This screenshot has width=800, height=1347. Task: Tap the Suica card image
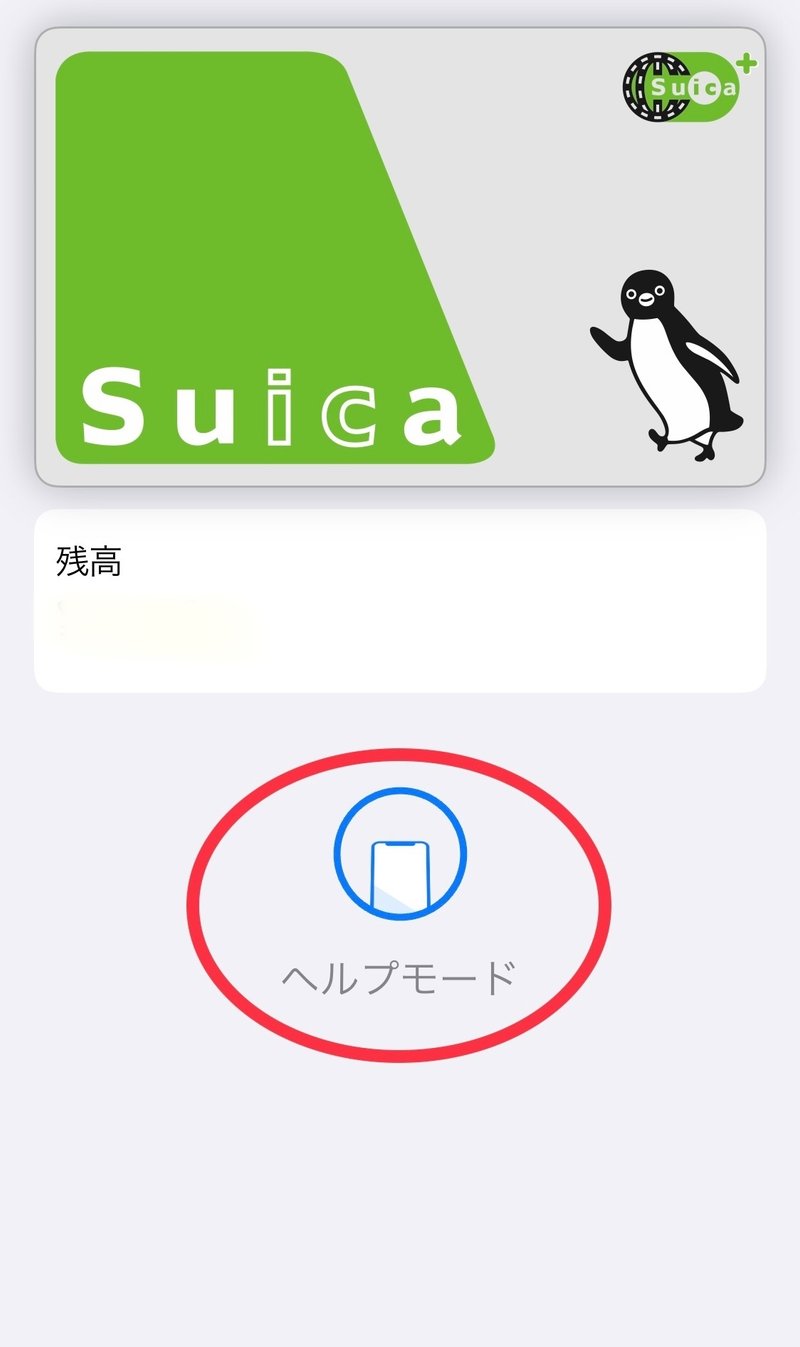point(400,257)
